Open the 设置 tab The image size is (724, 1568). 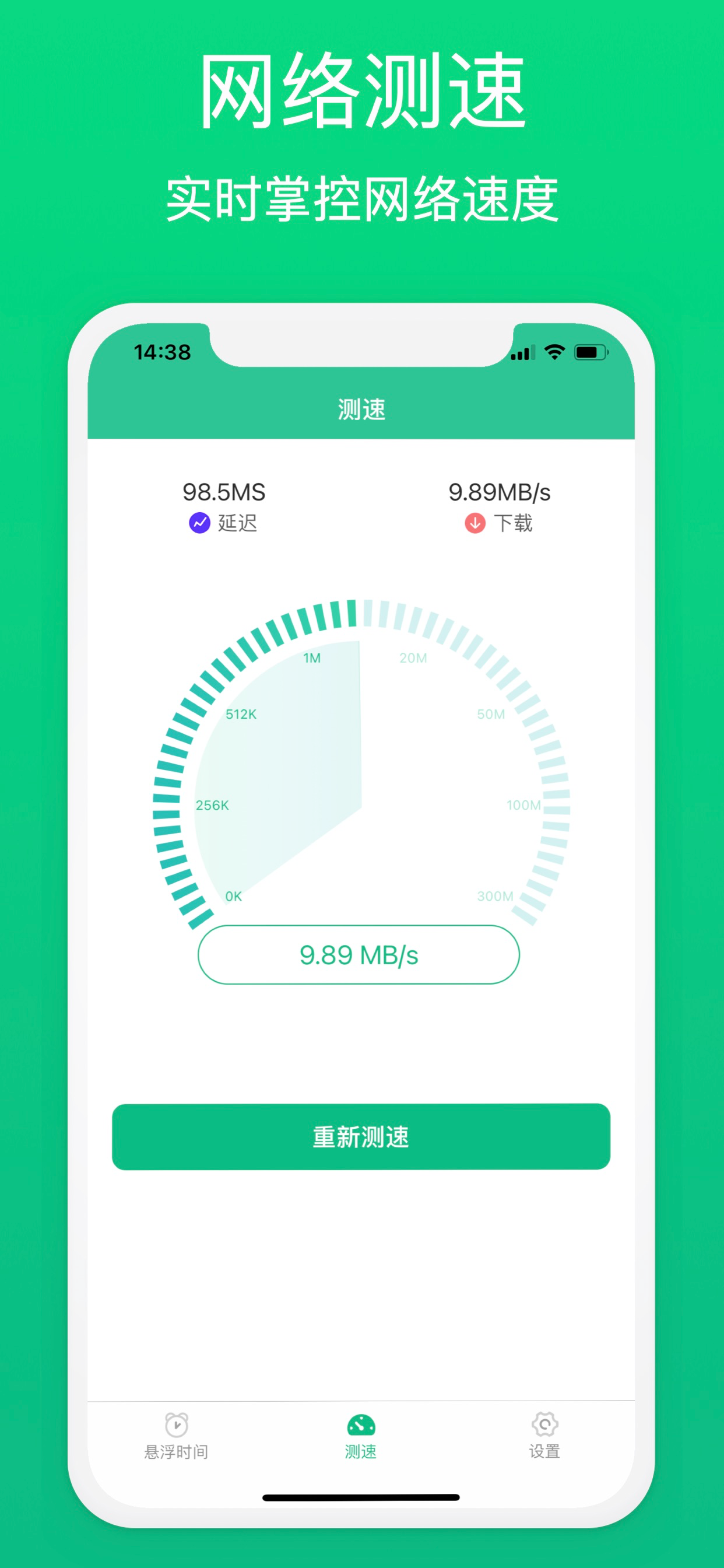[544, 1440]
